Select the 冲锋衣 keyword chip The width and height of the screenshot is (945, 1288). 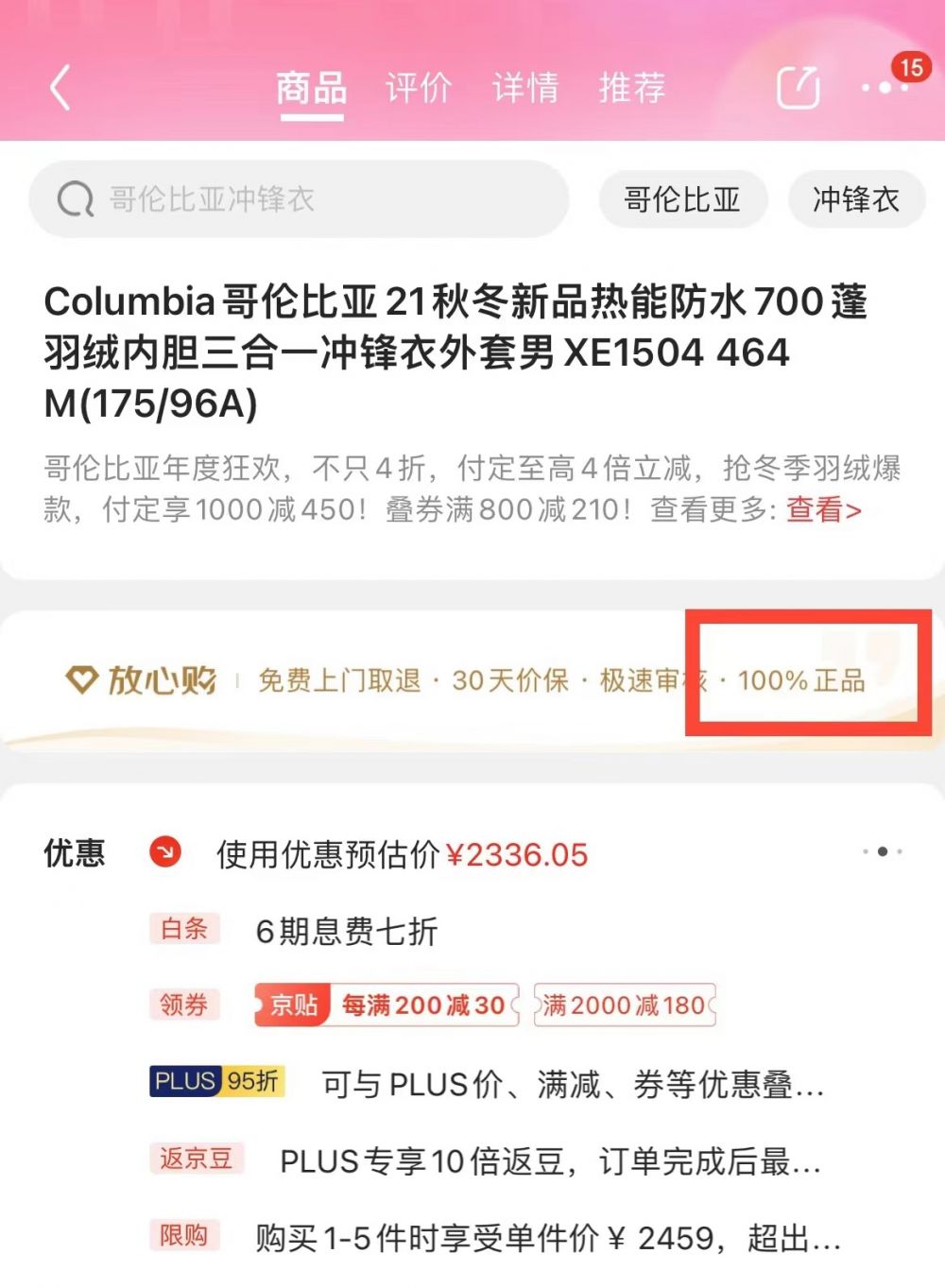coord(855,199)
